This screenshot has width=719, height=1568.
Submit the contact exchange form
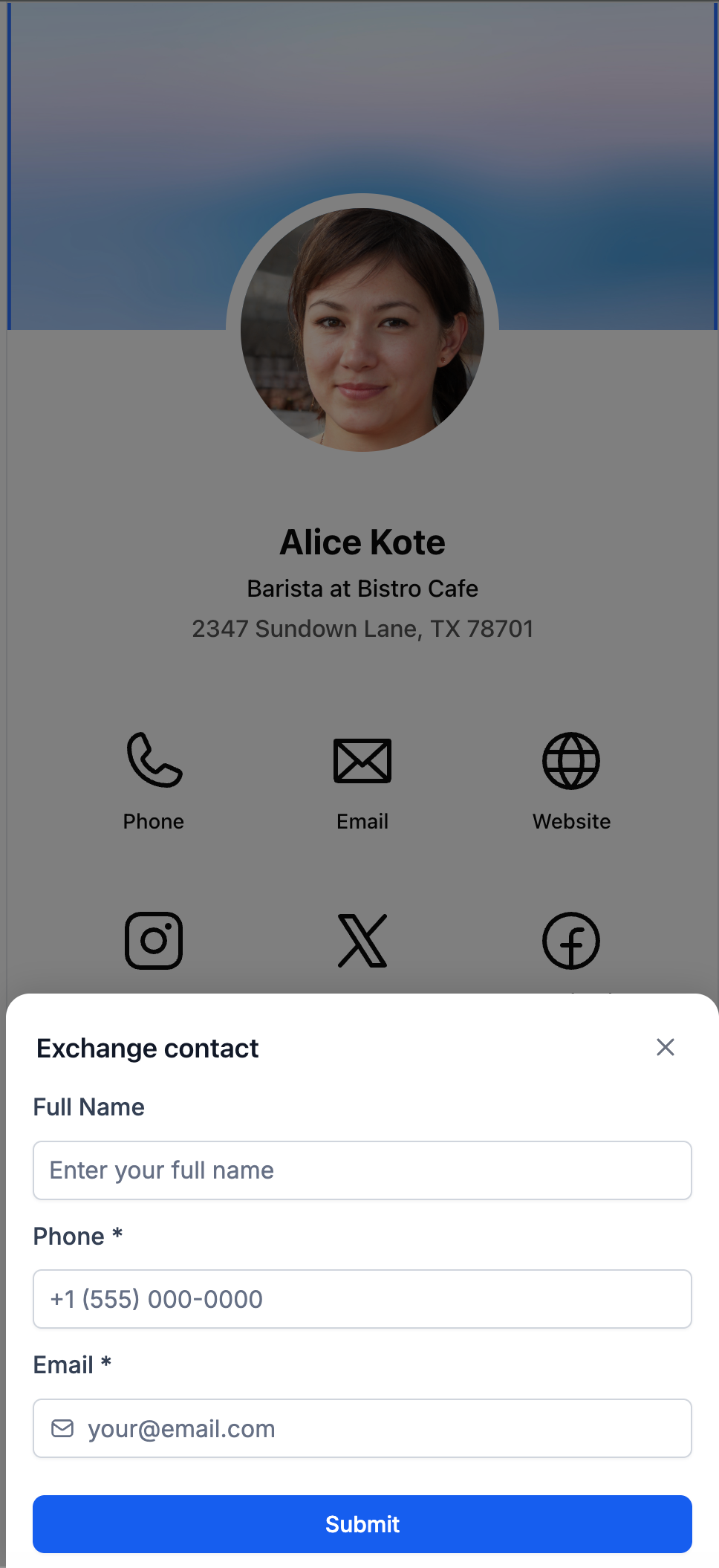pos(362,1524)
